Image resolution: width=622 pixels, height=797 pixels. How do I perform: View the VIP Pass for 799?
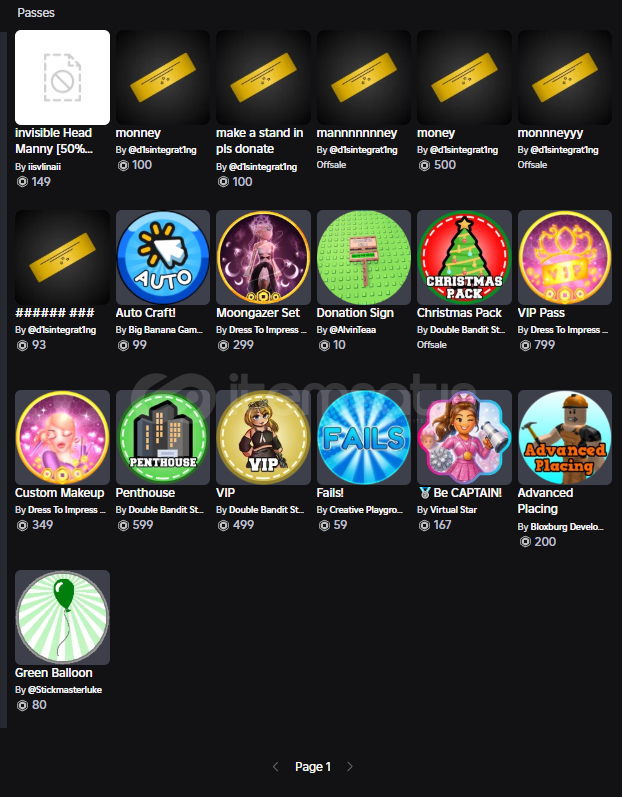pyautogui.click(x=564, y=257)
